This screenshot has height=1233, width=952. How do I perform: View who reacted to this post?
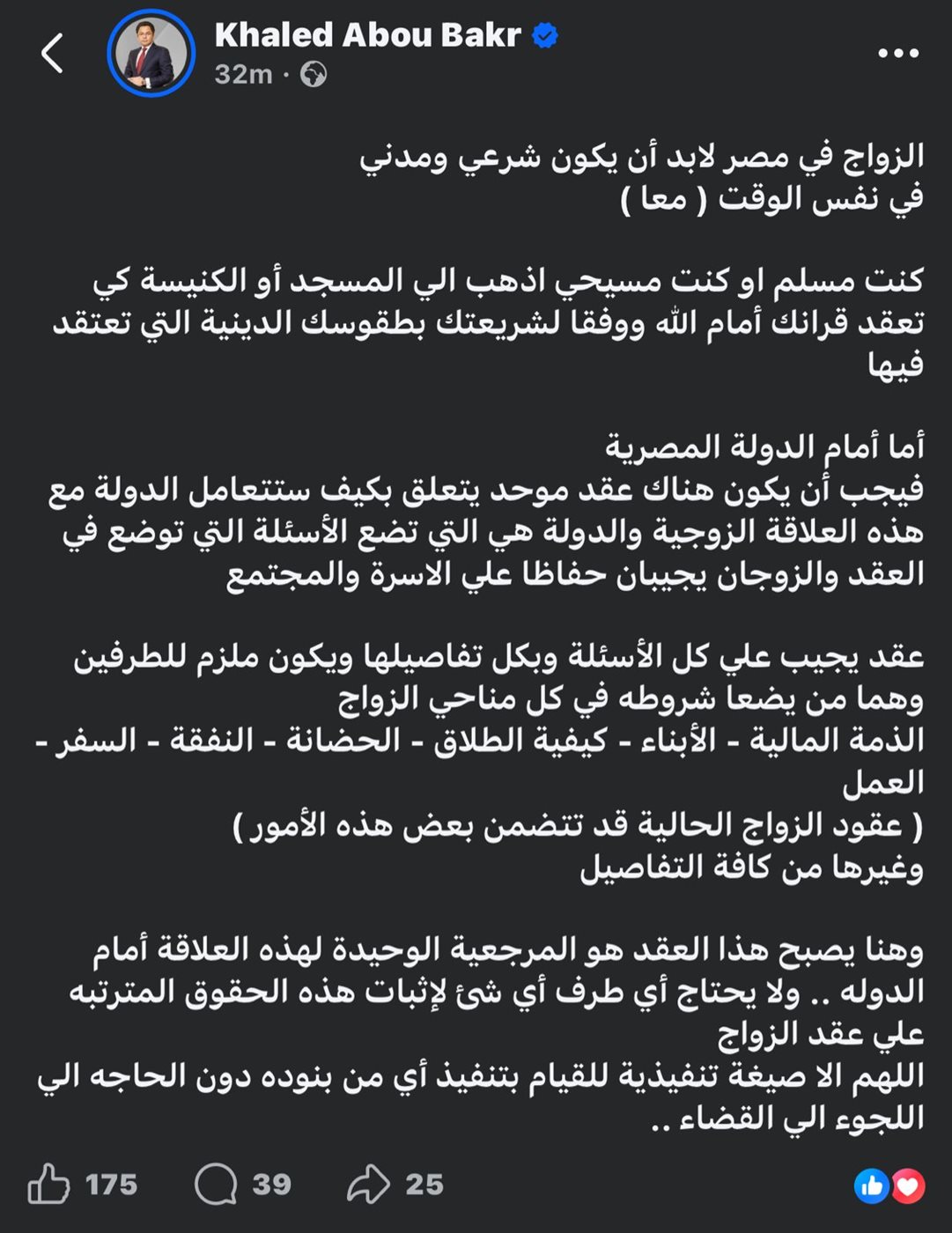tap(889, 1186)
